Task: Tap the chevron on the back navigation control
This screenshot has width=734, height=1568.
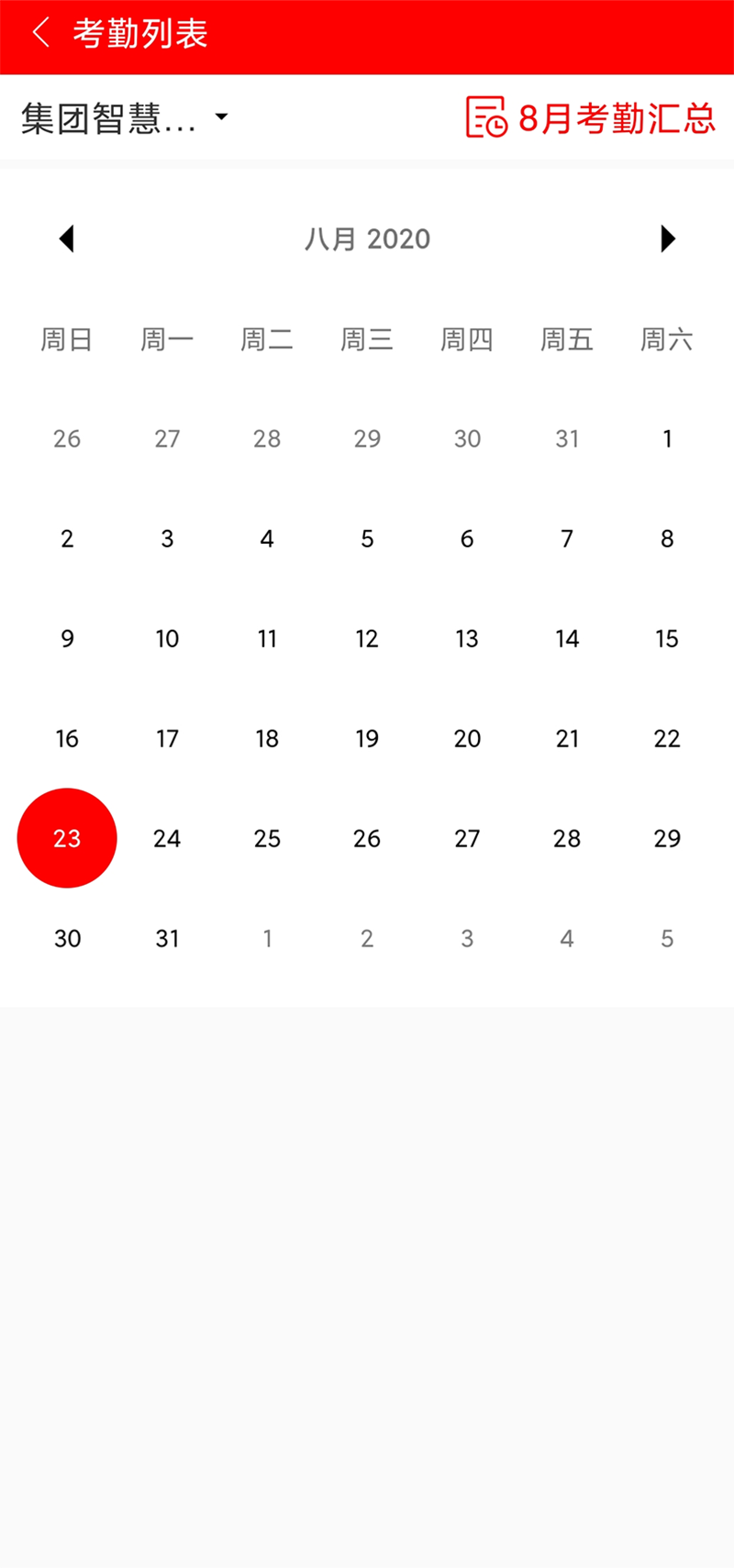Action: 40,32
